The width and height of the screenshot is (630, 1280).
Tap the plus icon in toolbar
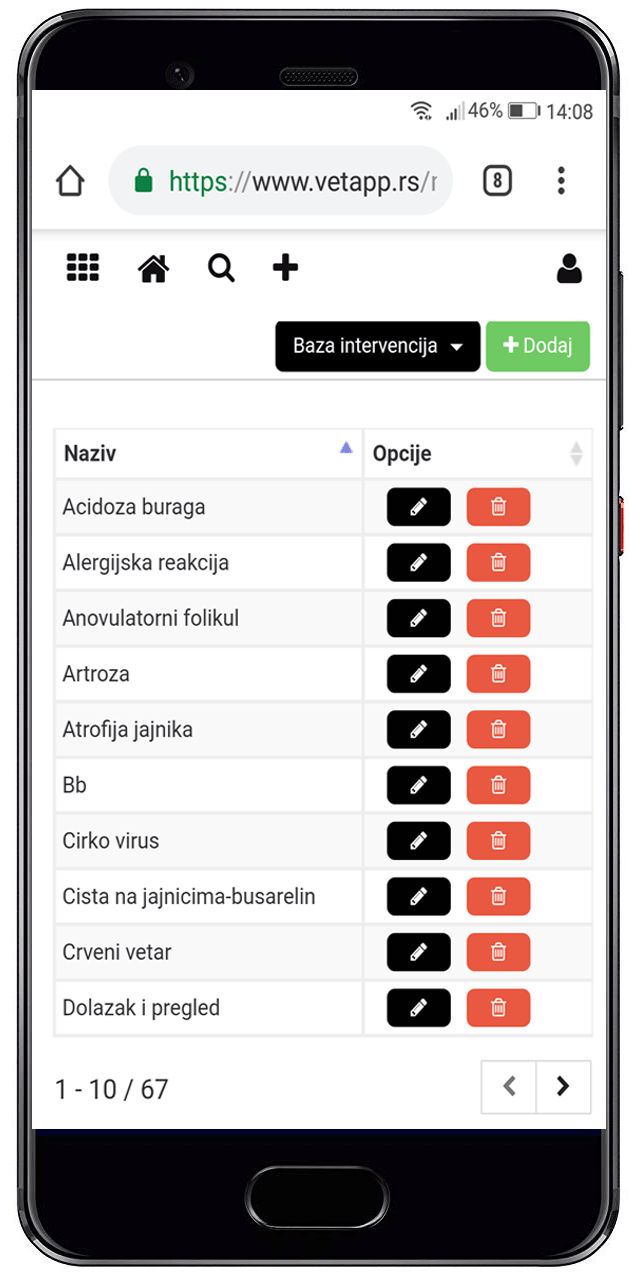285,267
